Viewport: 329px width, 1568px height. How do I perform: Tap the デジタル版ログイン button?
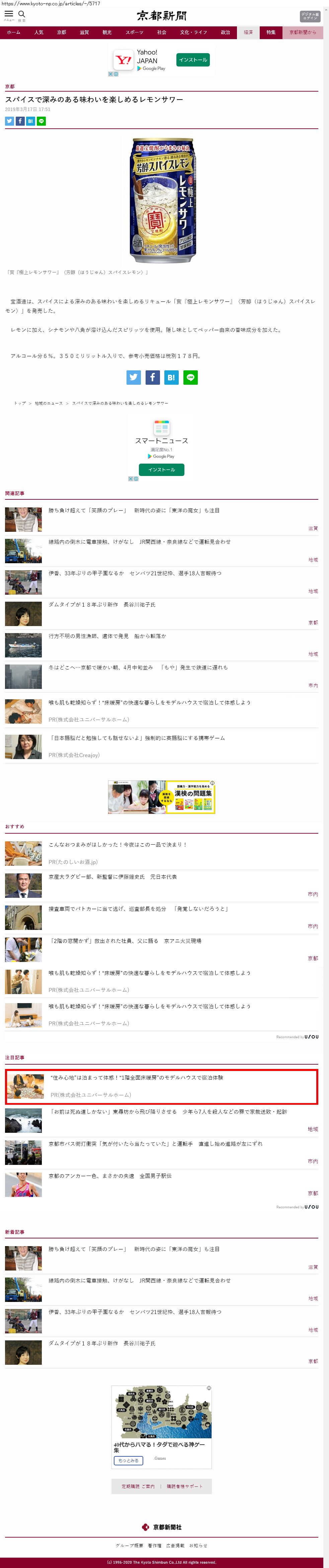pos(310,16)
